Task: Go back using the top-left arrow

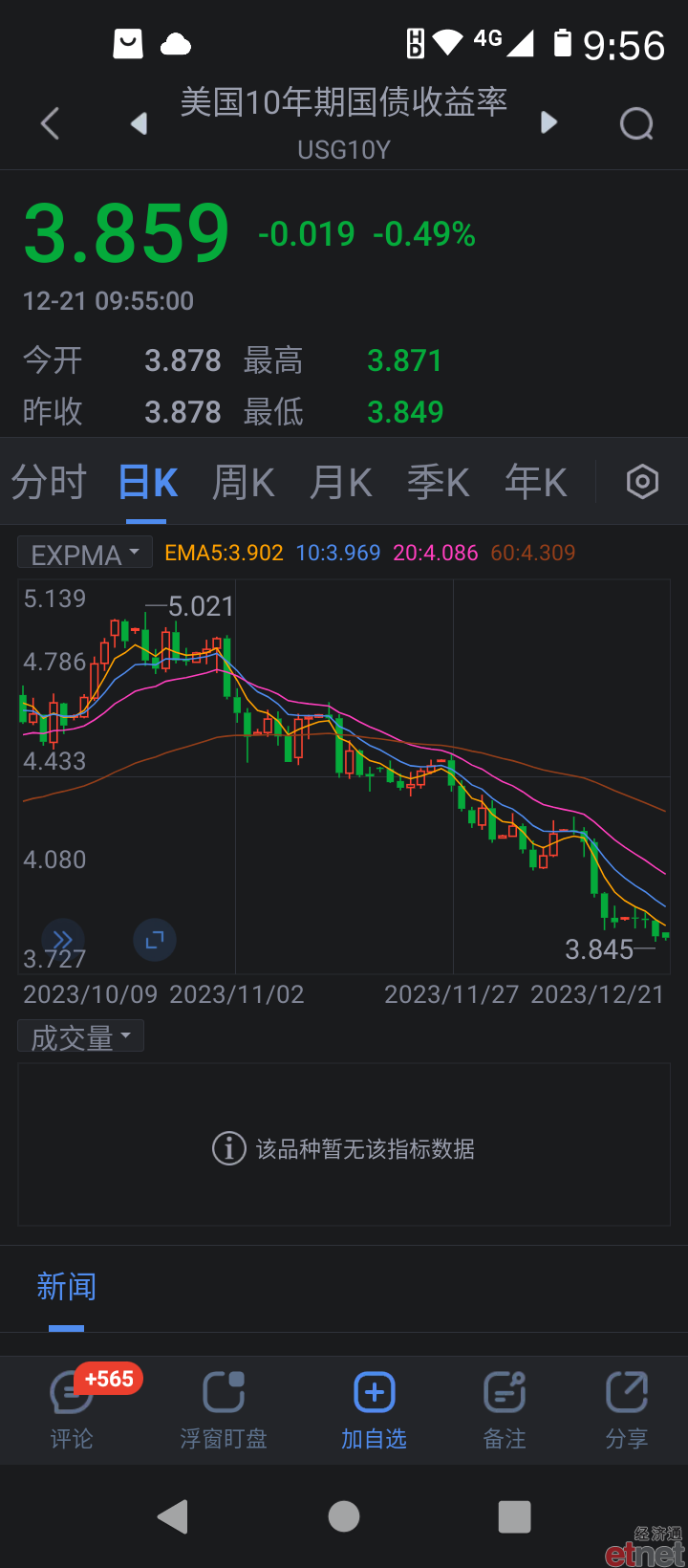Action: coord(51,123)
